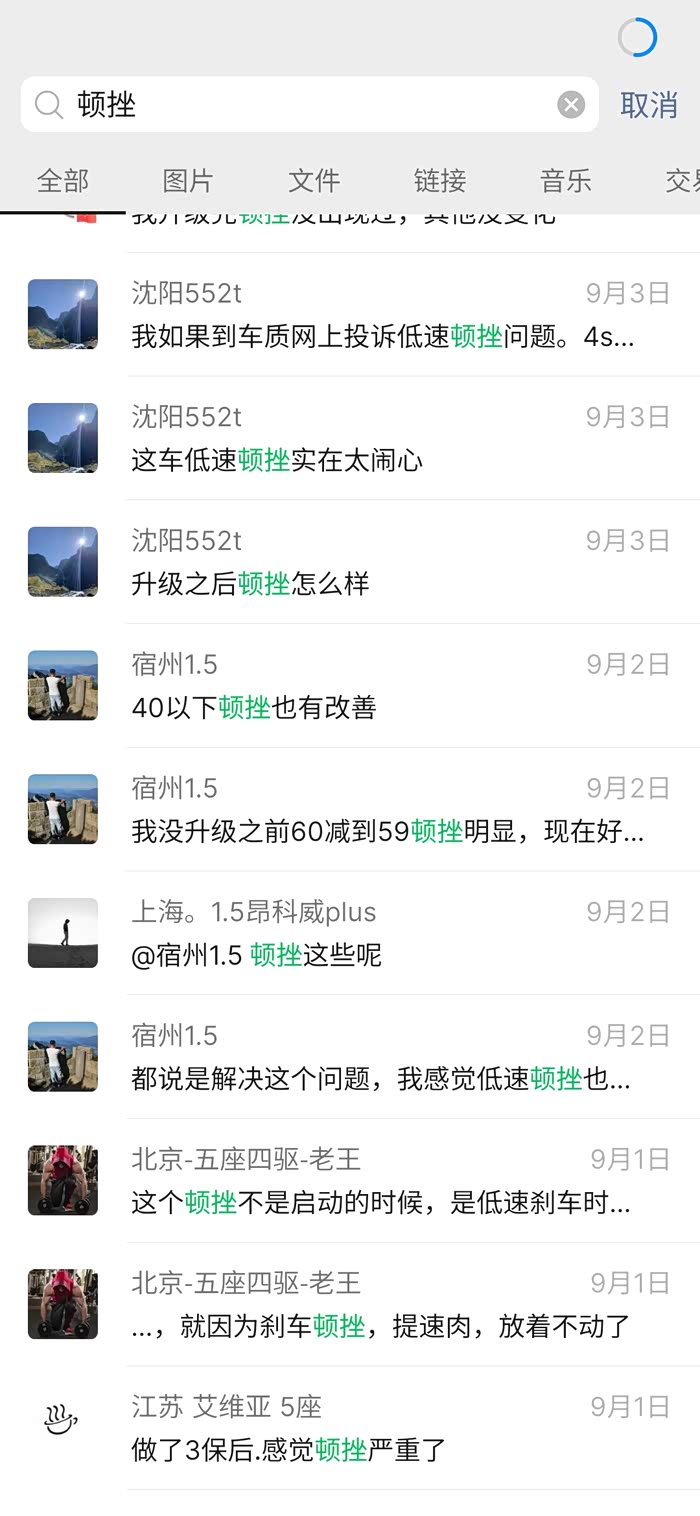Switch to the 文件 tab
Screen dimensions: 700x1516
(314, 181)
